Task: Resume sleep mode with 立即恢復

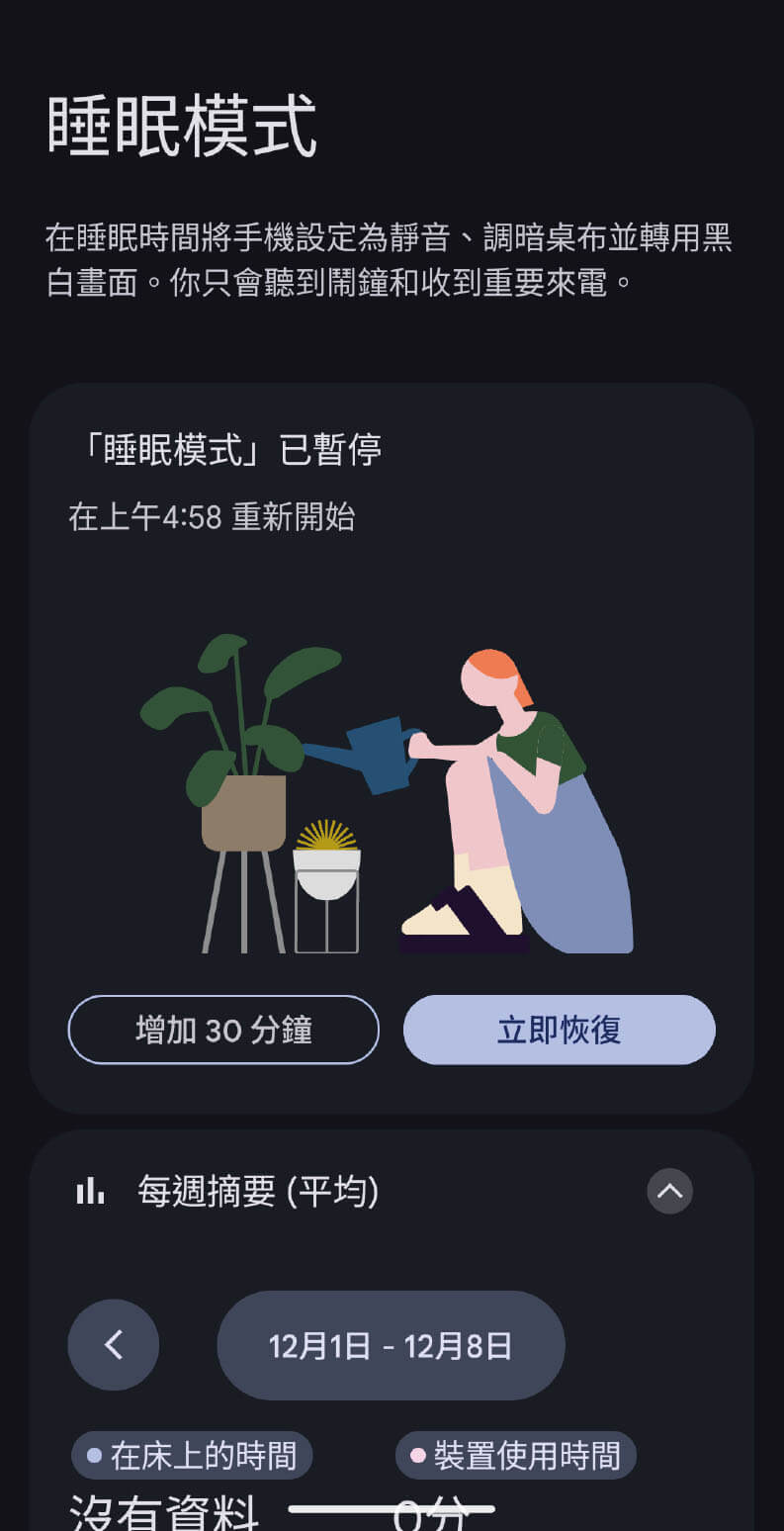Action: click(x=559, y=1030)
